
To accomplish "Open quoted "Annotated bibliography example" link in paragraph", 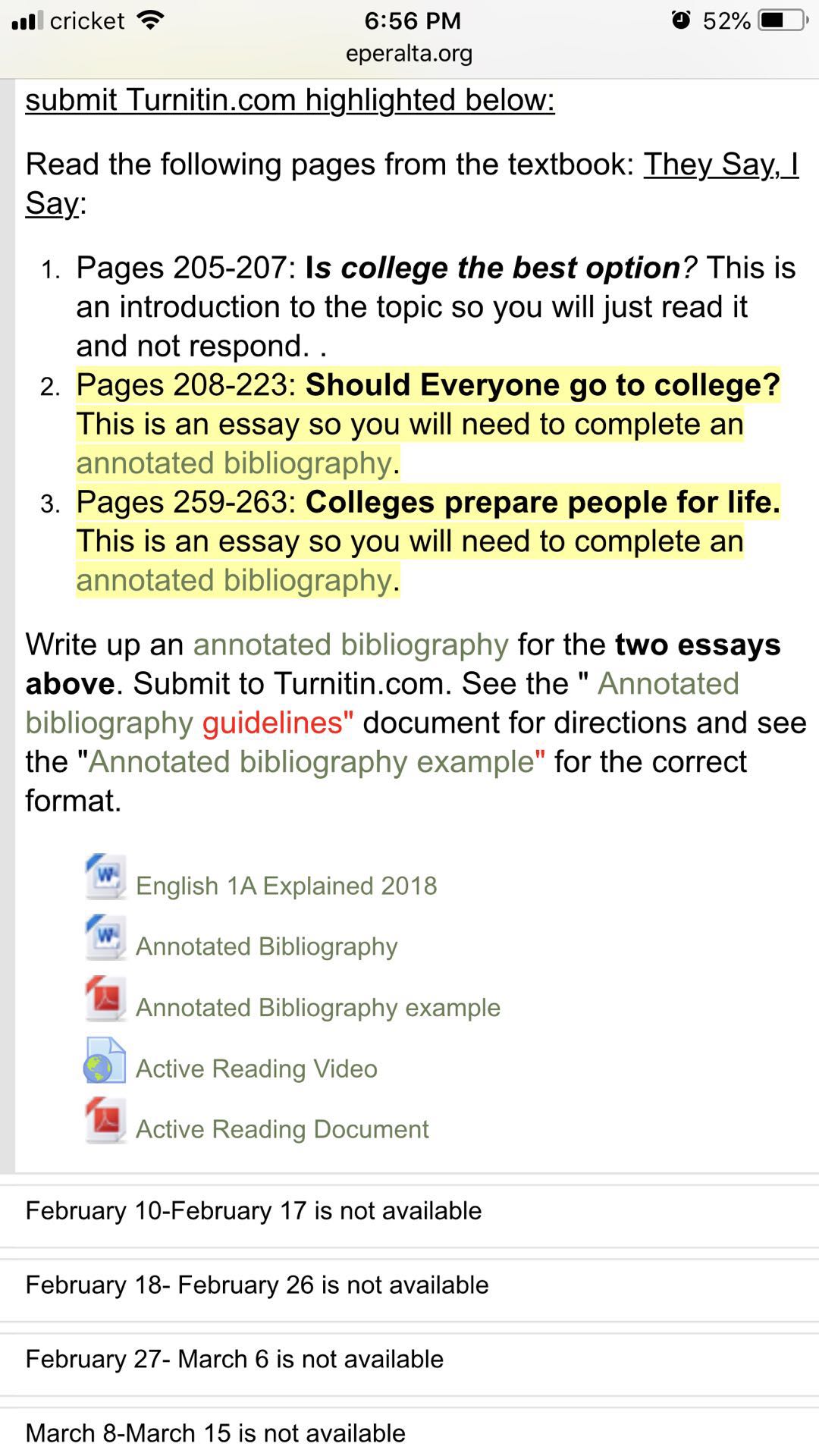I will pyautogui.click(x=311, y=762).
